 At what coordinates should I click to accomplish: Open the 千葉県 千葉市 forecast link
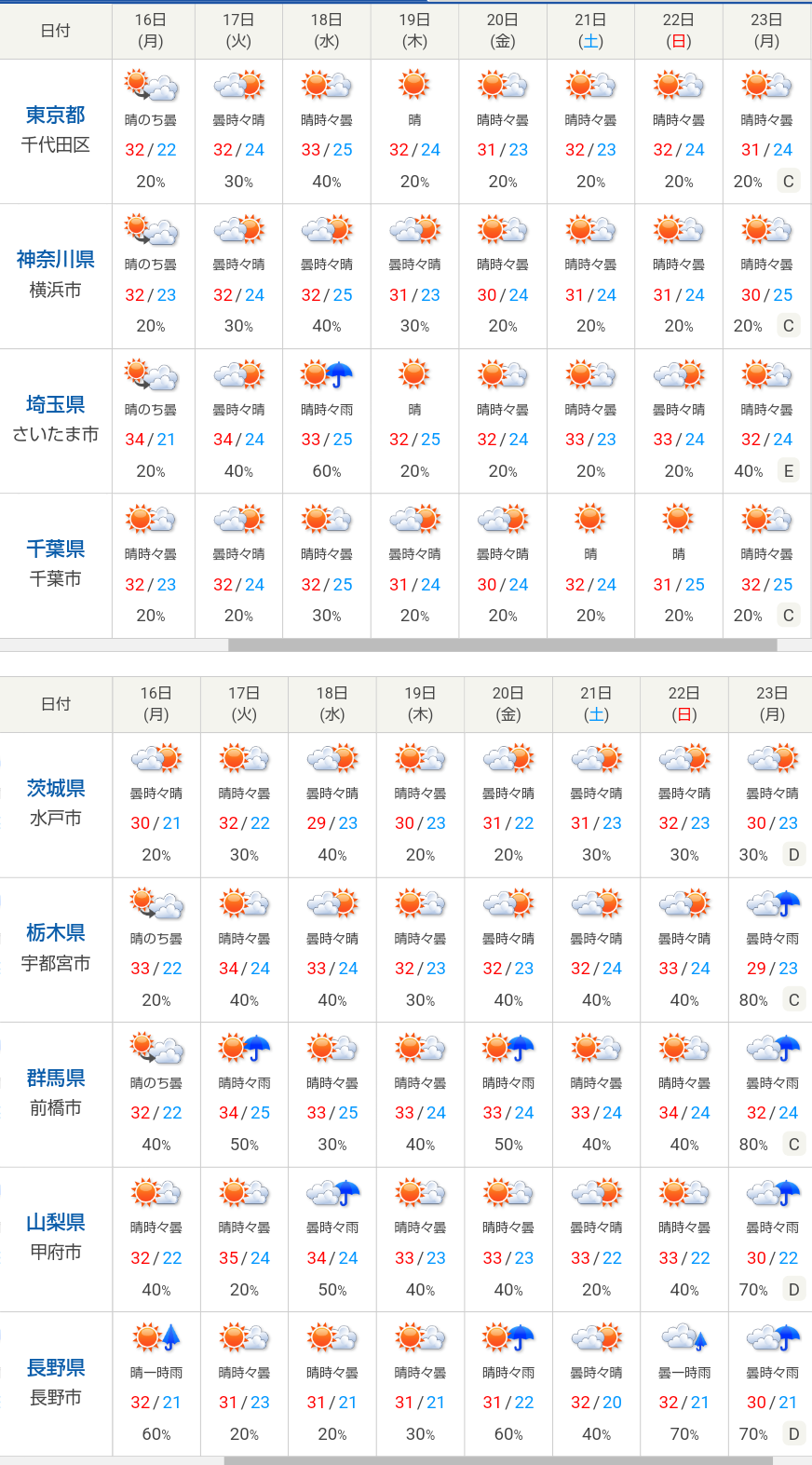pyautogui.click(x=56, y=549)
